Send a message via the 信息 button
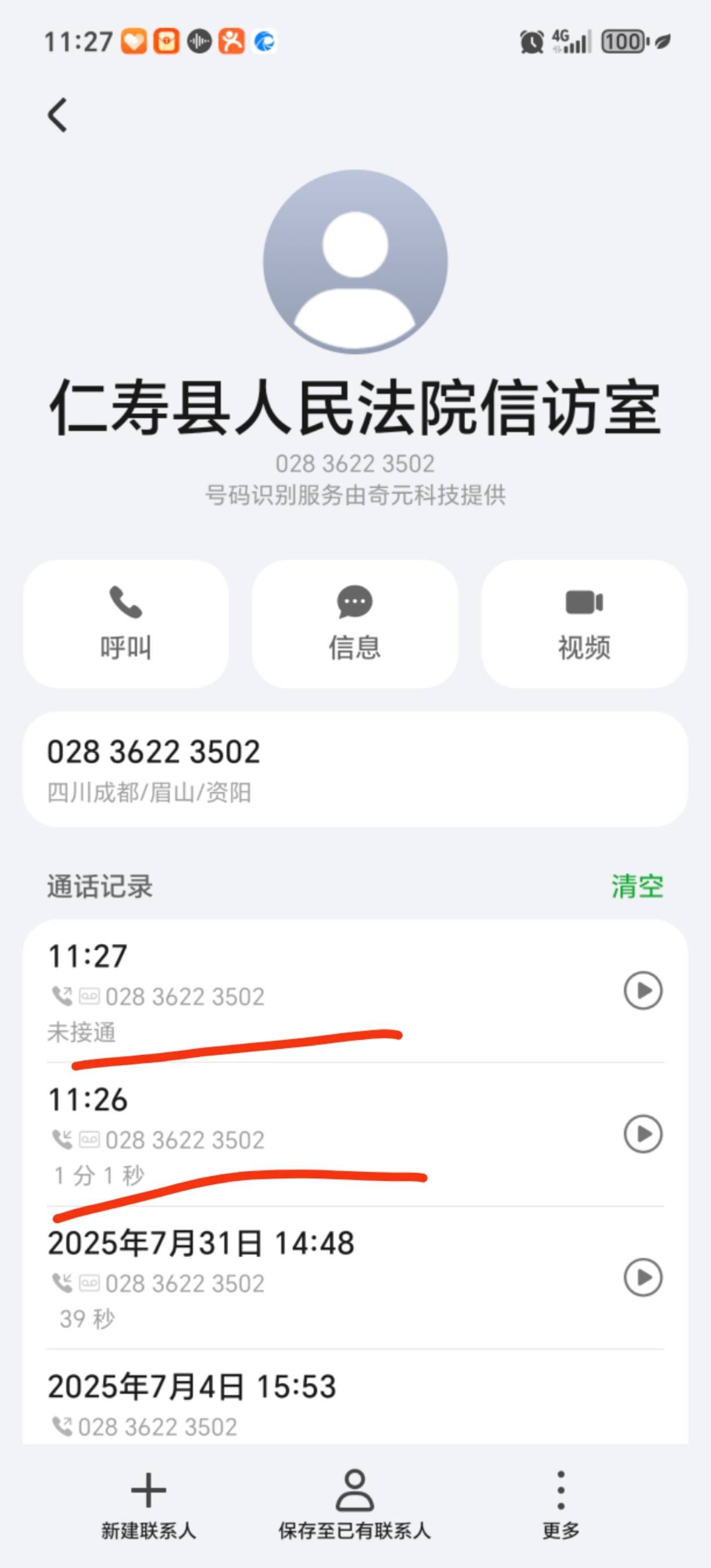This screenshot has width=711, height=1568. tap(354, 624)
